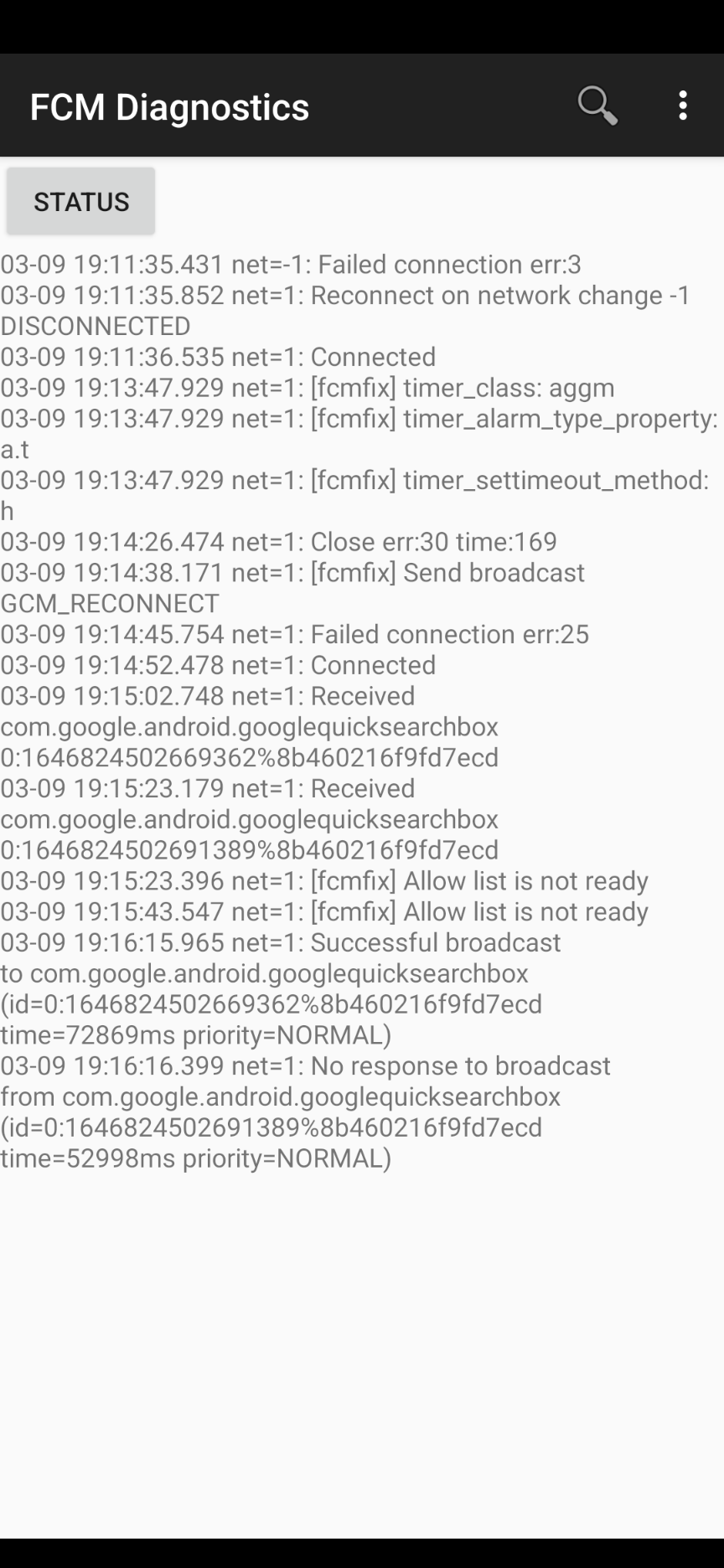
Task: Select the 'Failed connection err:25' log entry
Action: click(295, 634)
